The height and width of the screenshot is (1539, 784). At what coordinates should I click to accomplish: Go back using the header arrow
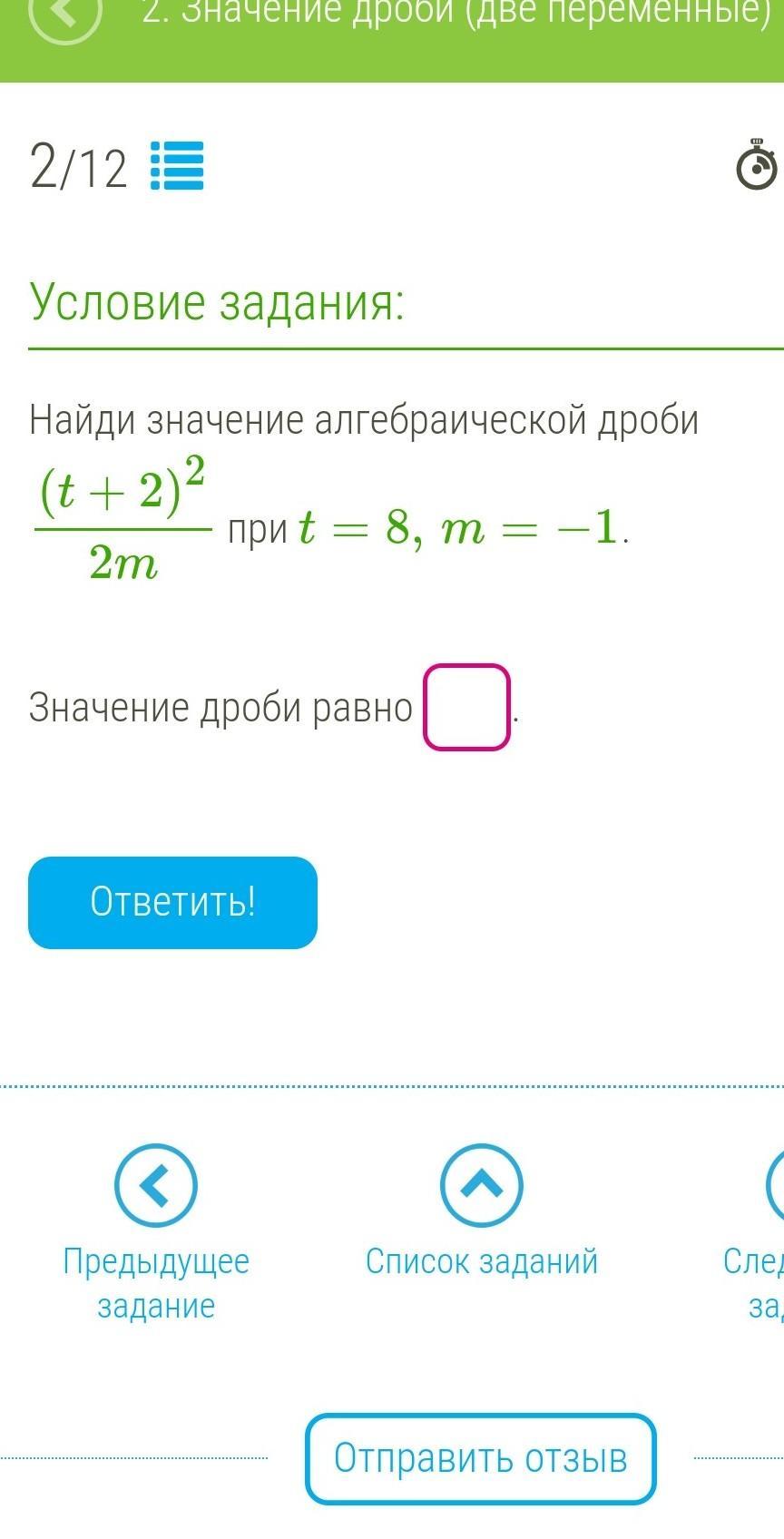point(64,13)
